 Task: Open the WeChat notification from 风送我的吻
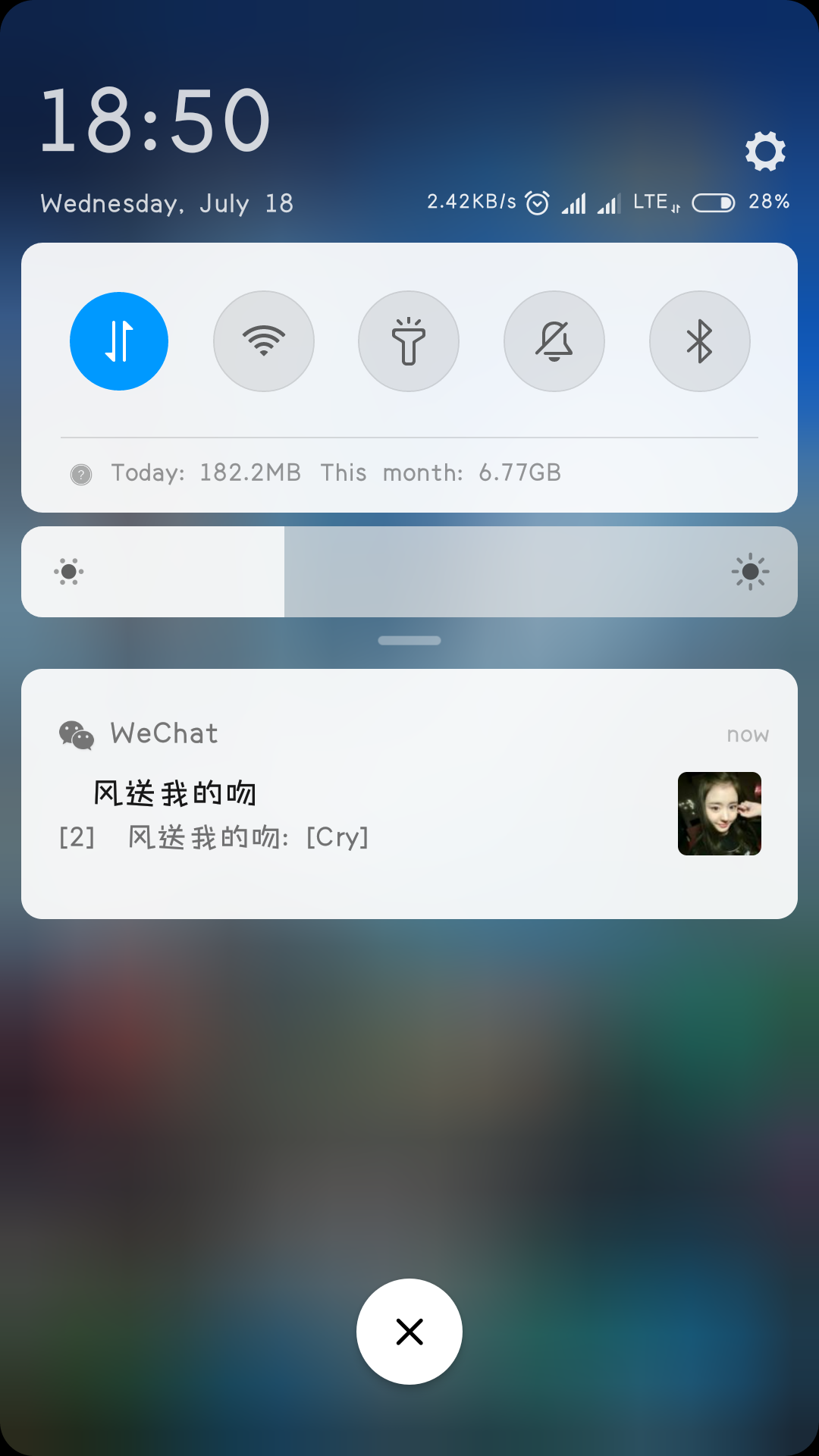(x=409, y=794)
